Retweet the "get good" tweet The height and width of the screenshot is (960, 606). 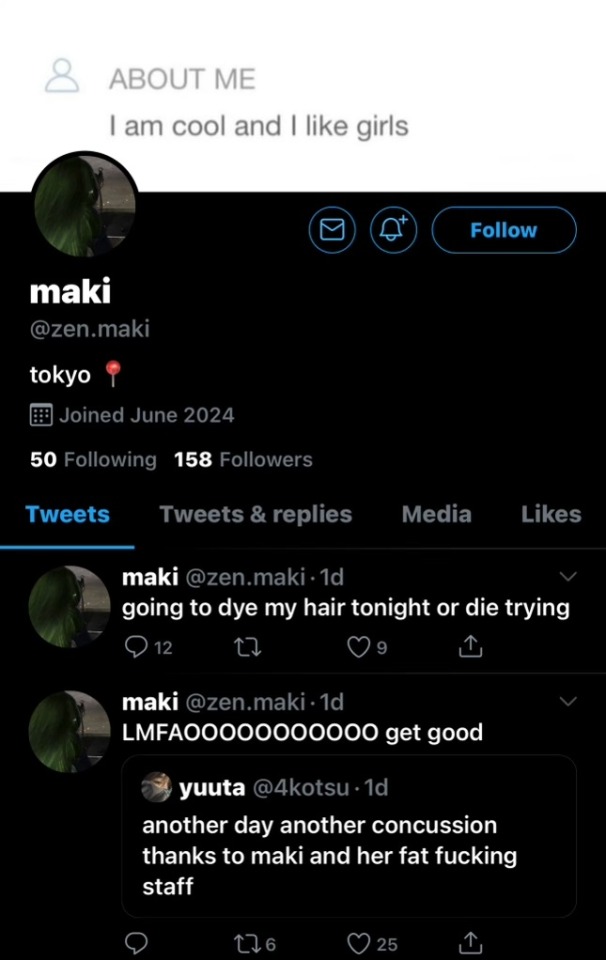[245, 943]
